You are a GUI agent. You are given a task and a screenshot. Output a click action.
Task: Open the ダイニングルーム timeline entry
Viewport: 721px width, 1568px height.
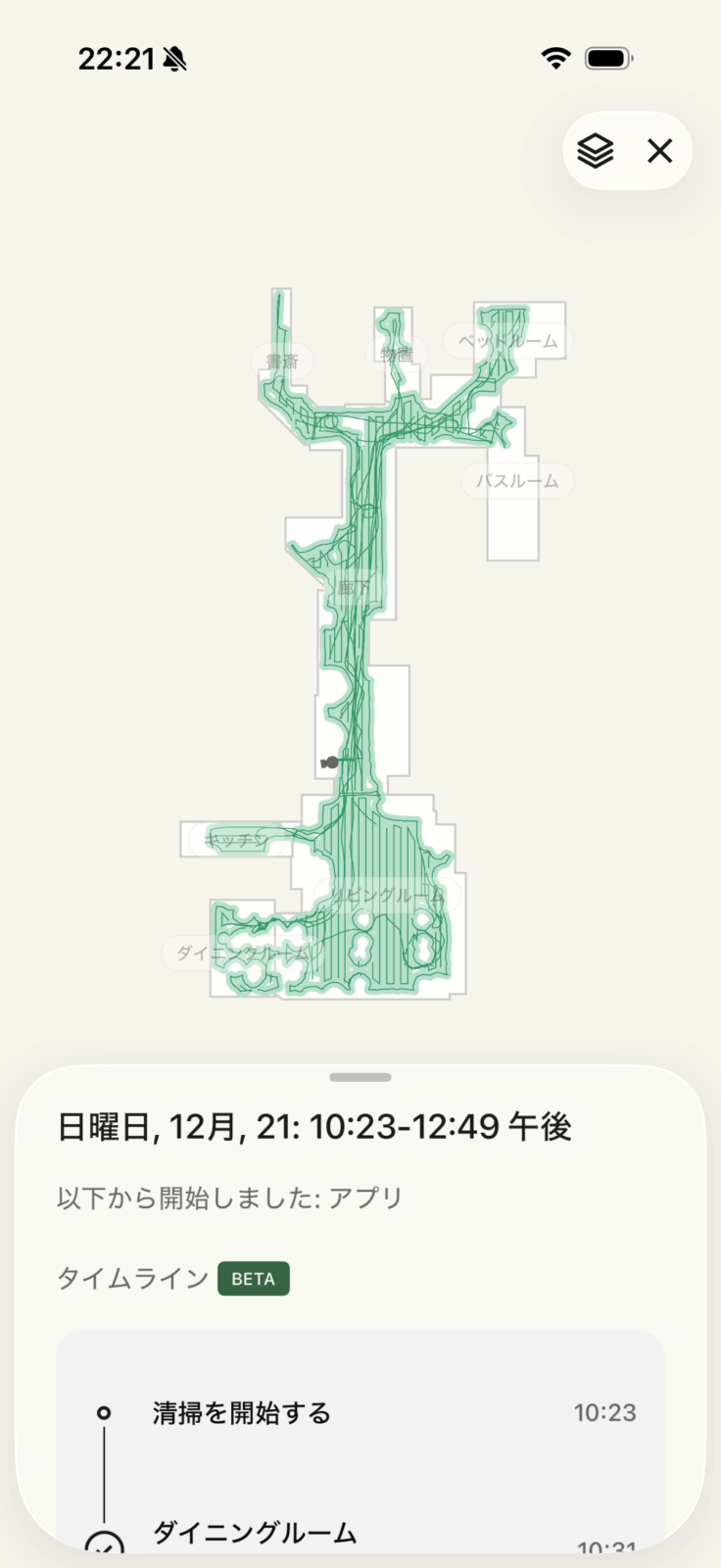tap(255, 1534)
